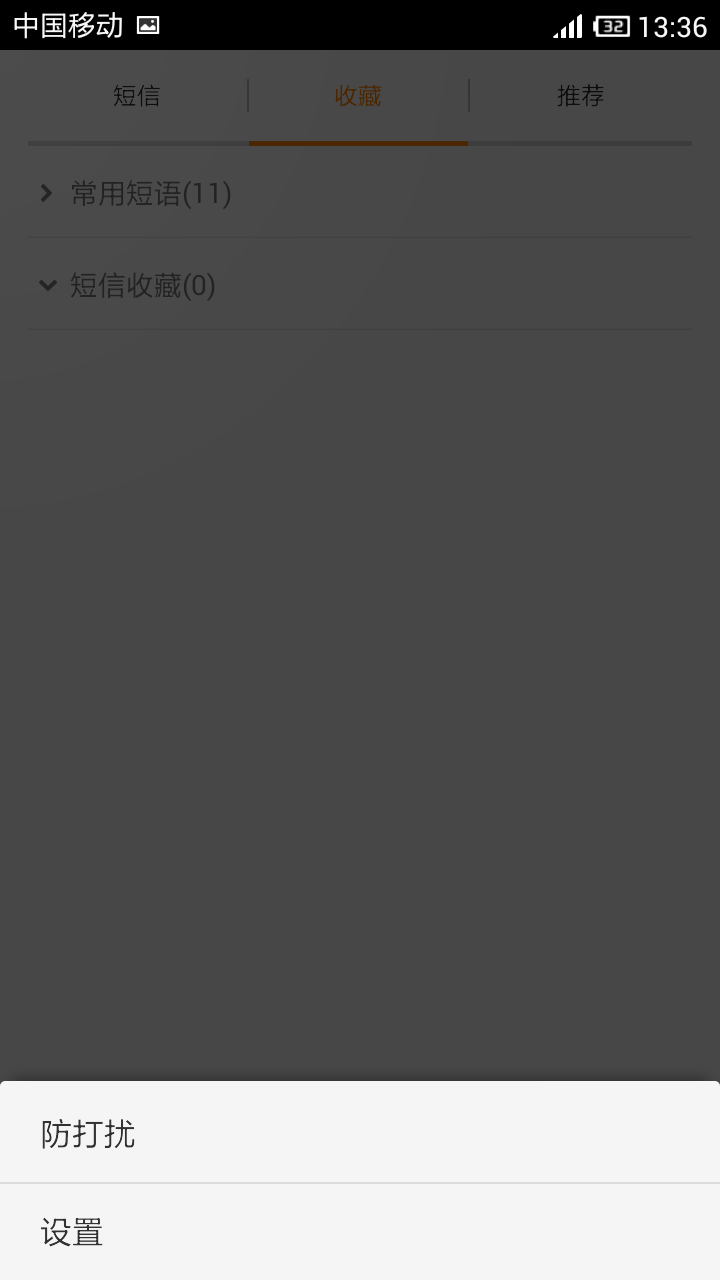Switch to the 短信 tab
Viewport: 720px width, 1280px height.
[137, 96]
